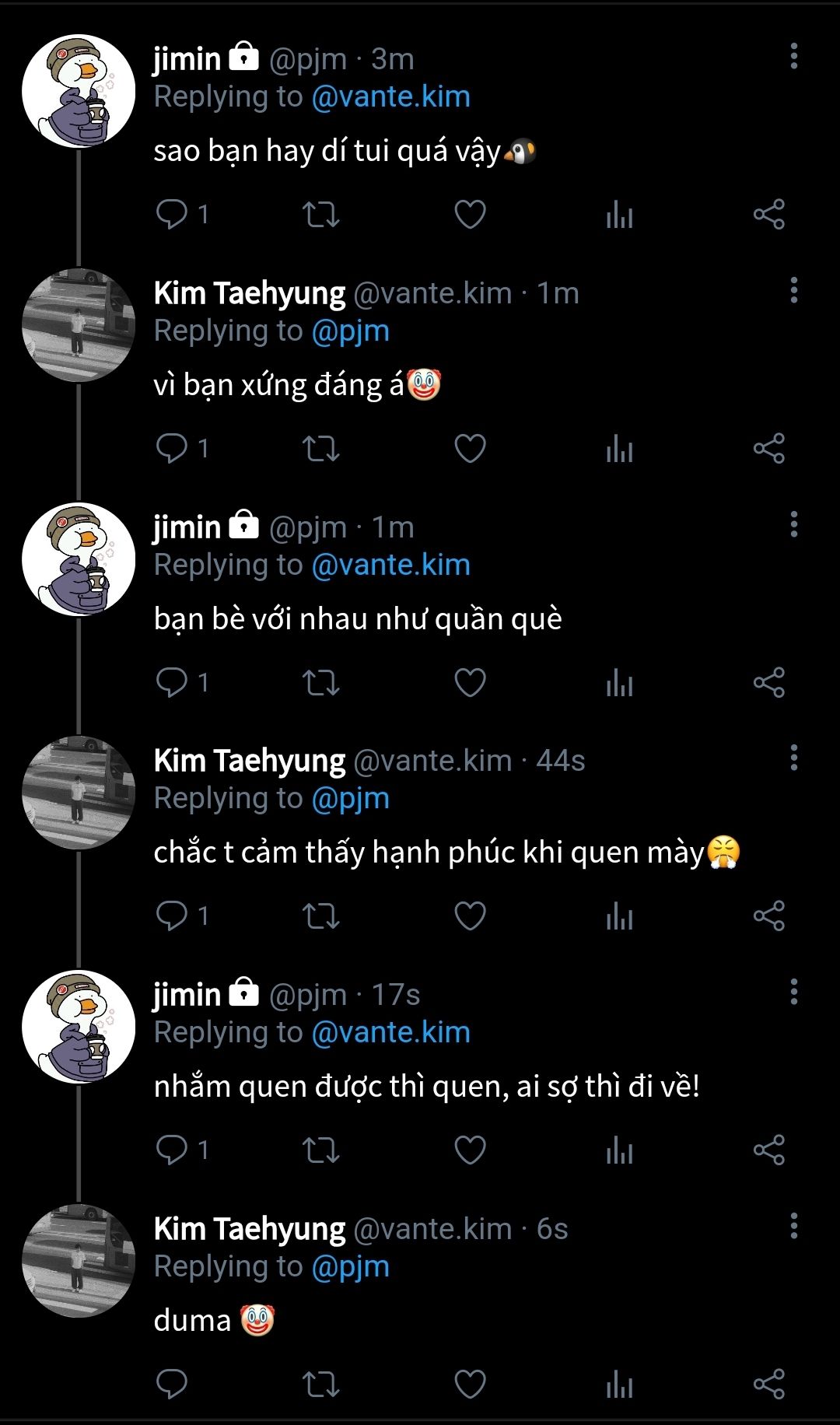This screenshot has width=840, height=1425.
Task: Share the "nhắm quen được thì quen" tweet
Action: pos(768,1150)
